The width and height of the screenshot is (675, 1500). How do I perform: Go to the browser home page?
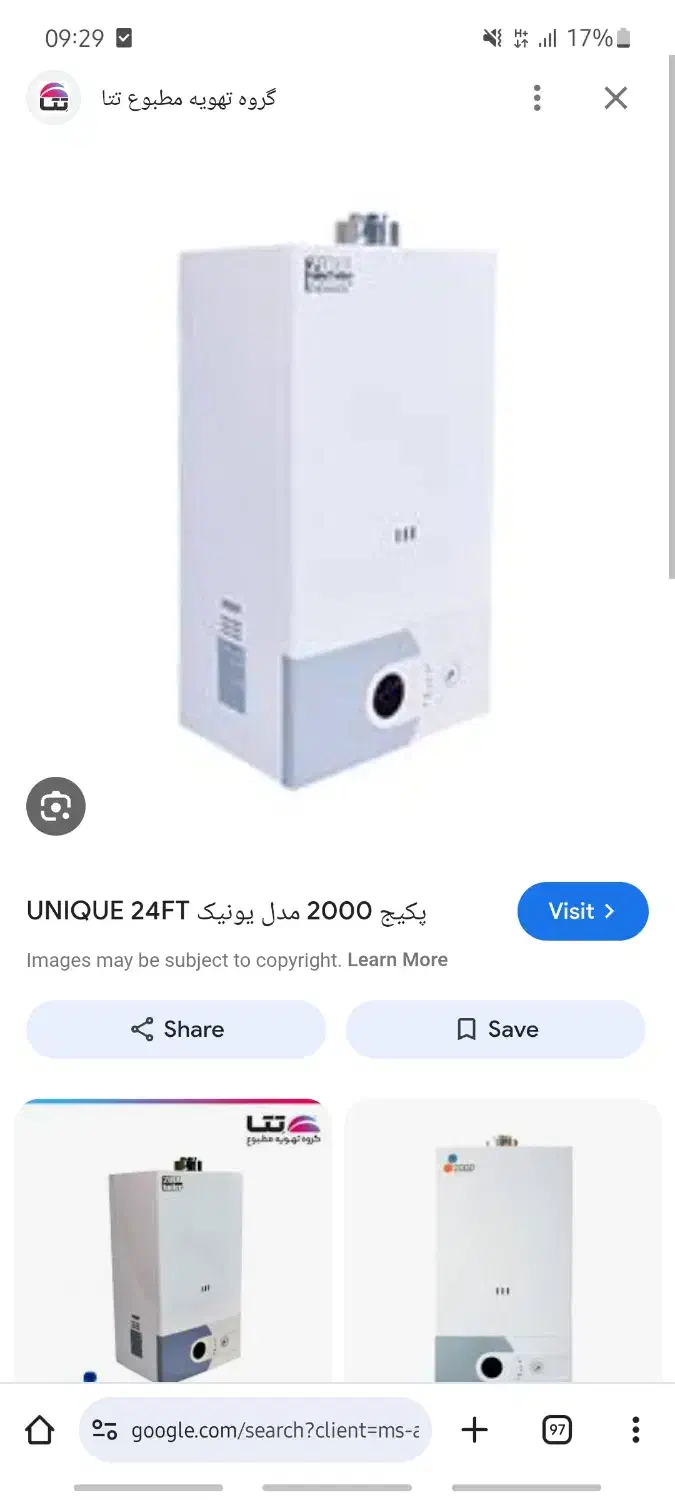pos(40,1430)
